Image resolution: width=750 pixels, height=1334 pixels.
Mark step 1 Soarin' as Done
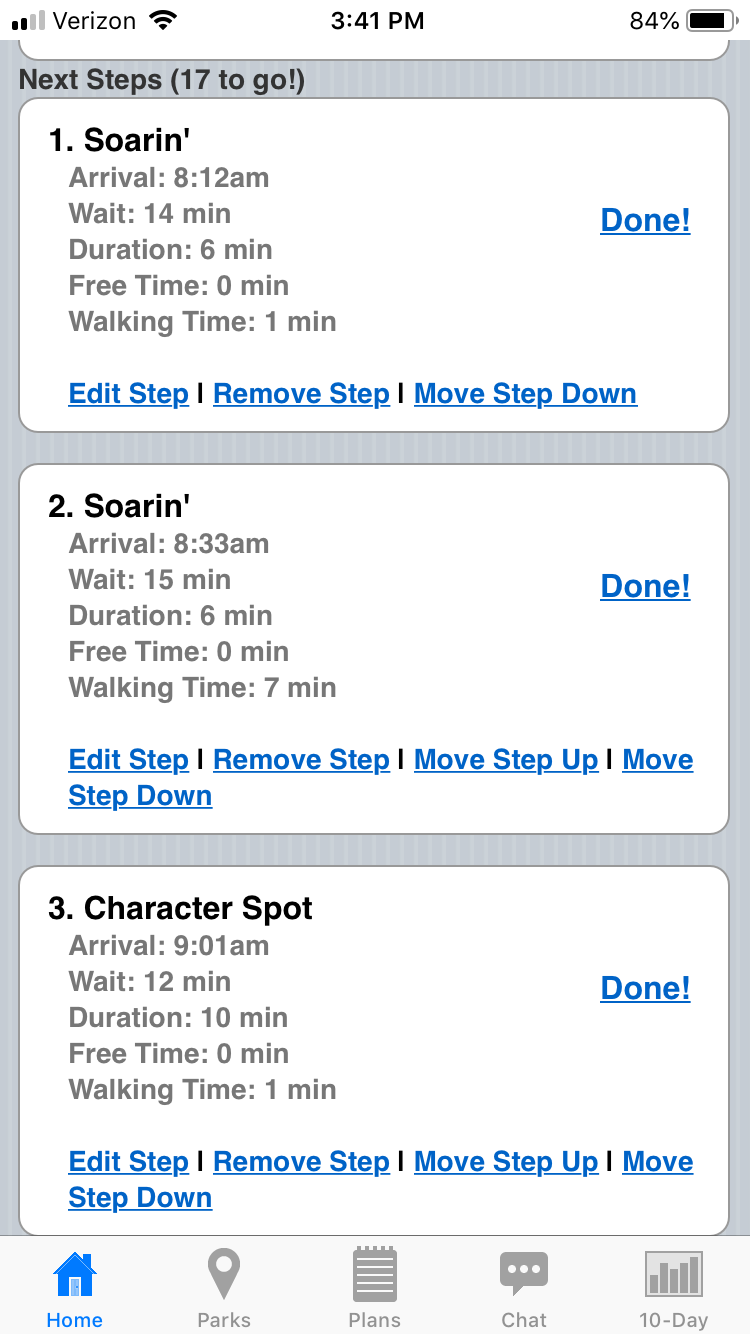click(645, 220)
